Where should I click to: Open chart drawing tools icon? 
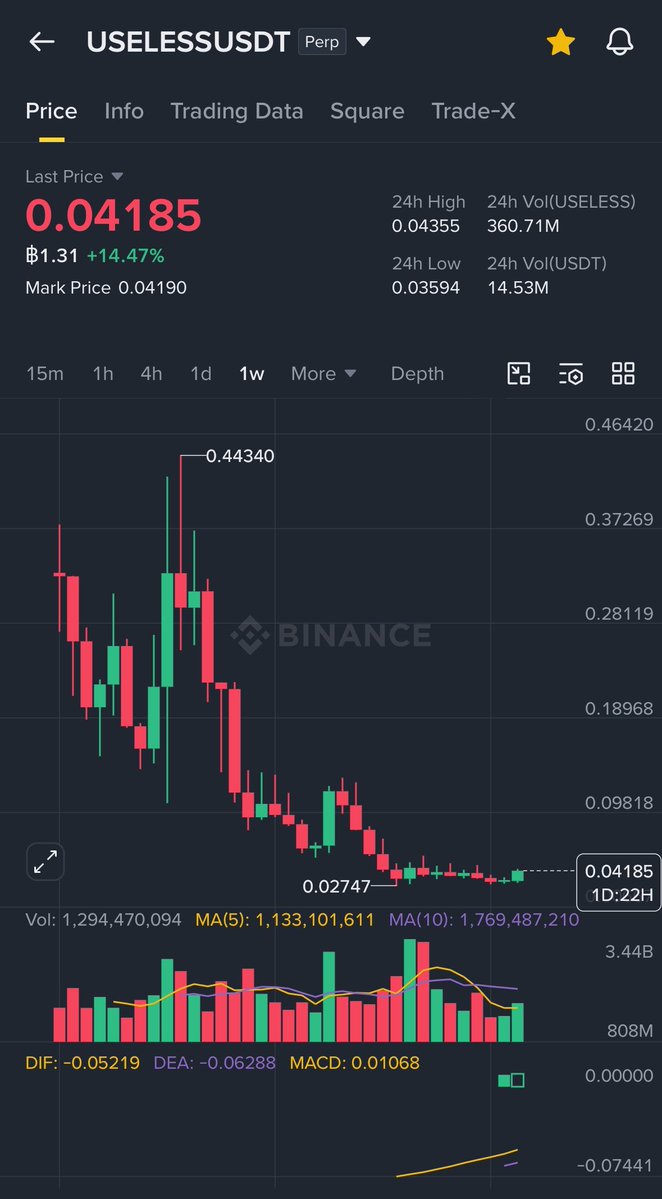point(519,374)
